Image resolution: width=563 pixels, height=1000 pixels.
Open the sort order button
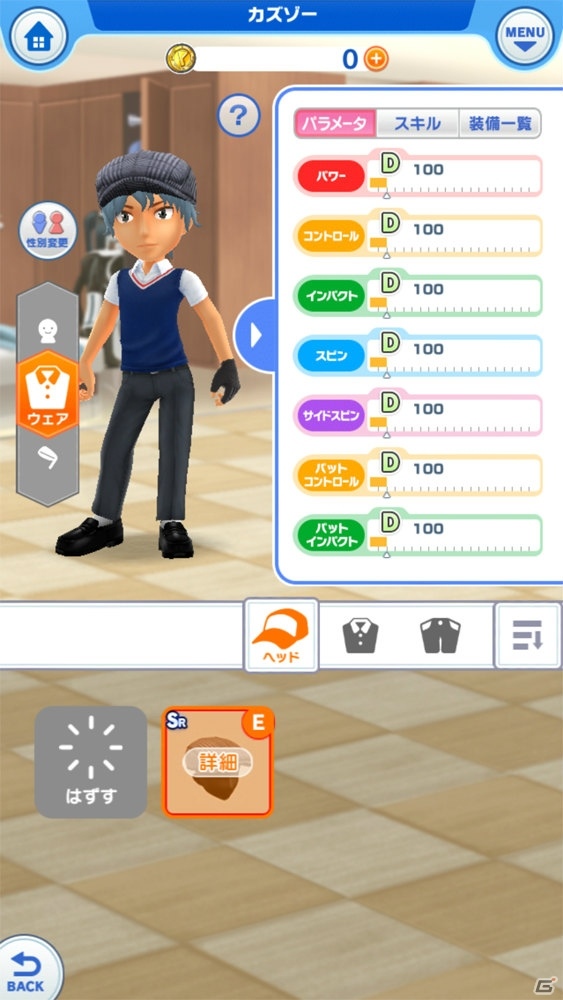[527, 635]
